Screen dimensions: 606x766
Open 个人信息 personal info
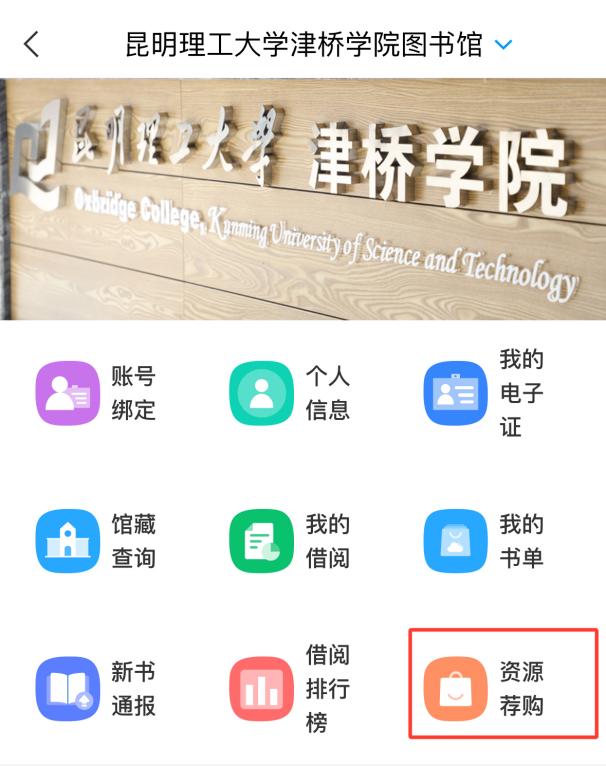tap(262, 394)
